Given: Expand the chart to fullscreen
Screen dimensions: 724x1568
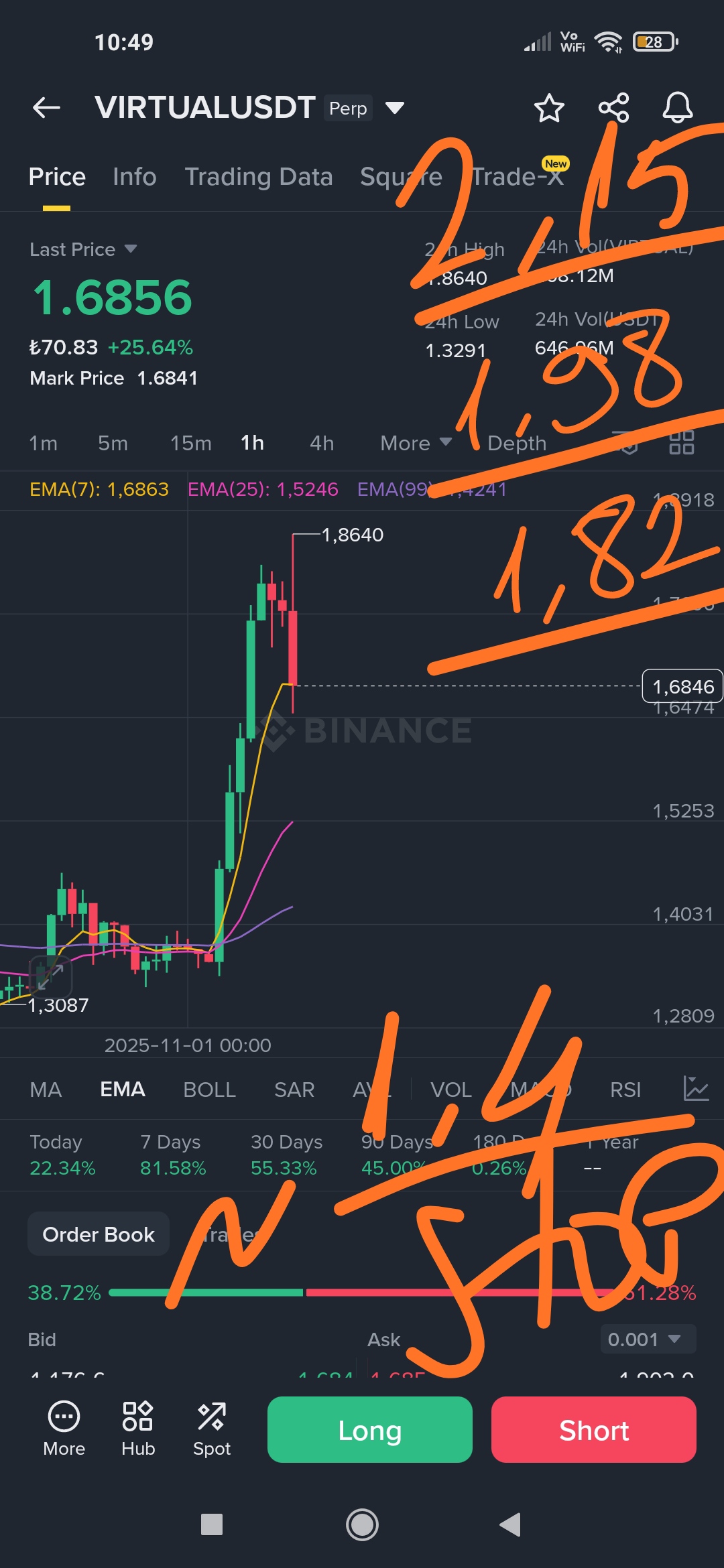Looking at the screenshot, I should (x=50, y=977).
